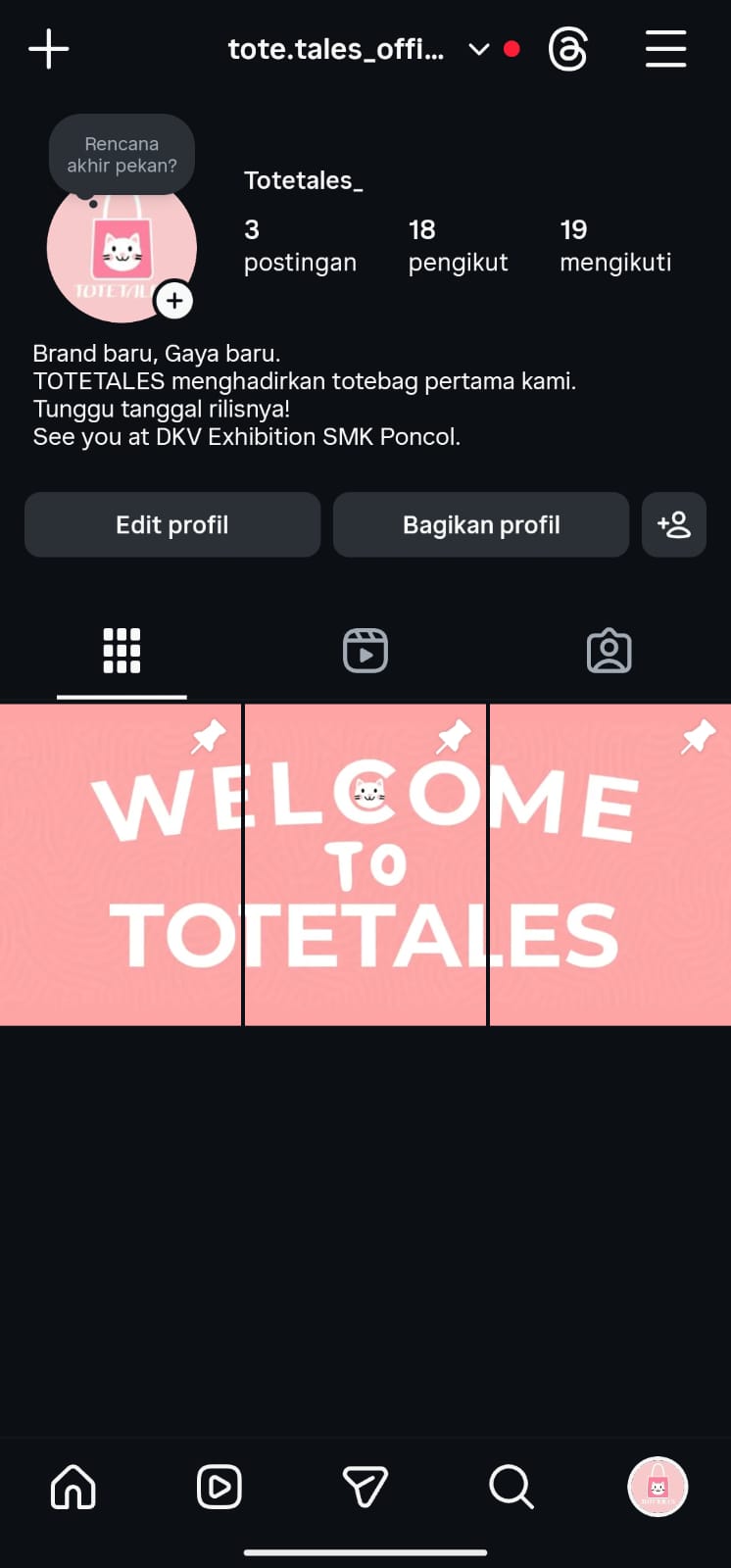Open the pinned post showing 'ME'
Image resolution: width=731 pixels, height=1568 pixels.
[x=609, y=864]
